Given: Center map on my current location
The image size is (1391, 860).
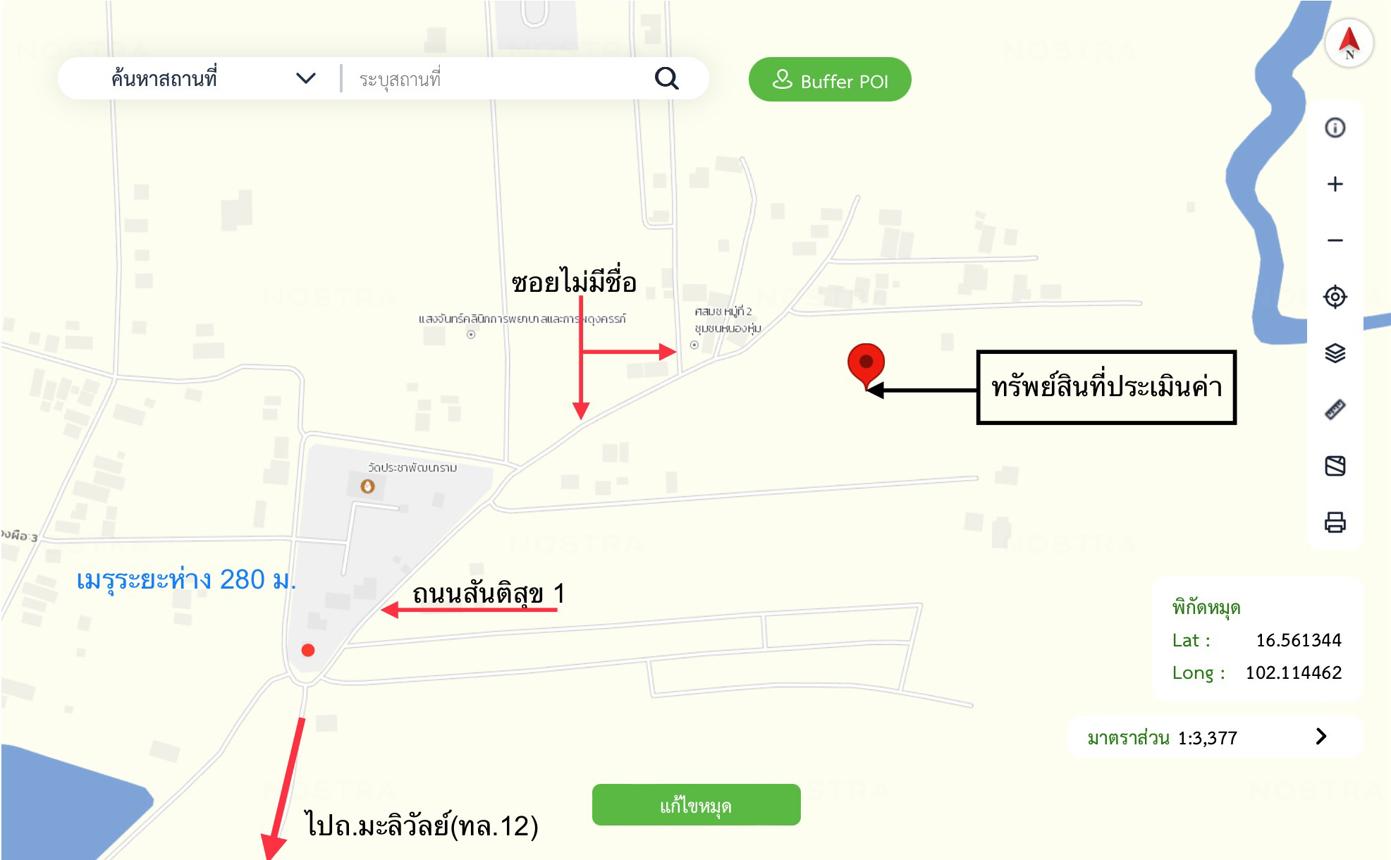Looking at the screenshot, I should click(1335, 297).
